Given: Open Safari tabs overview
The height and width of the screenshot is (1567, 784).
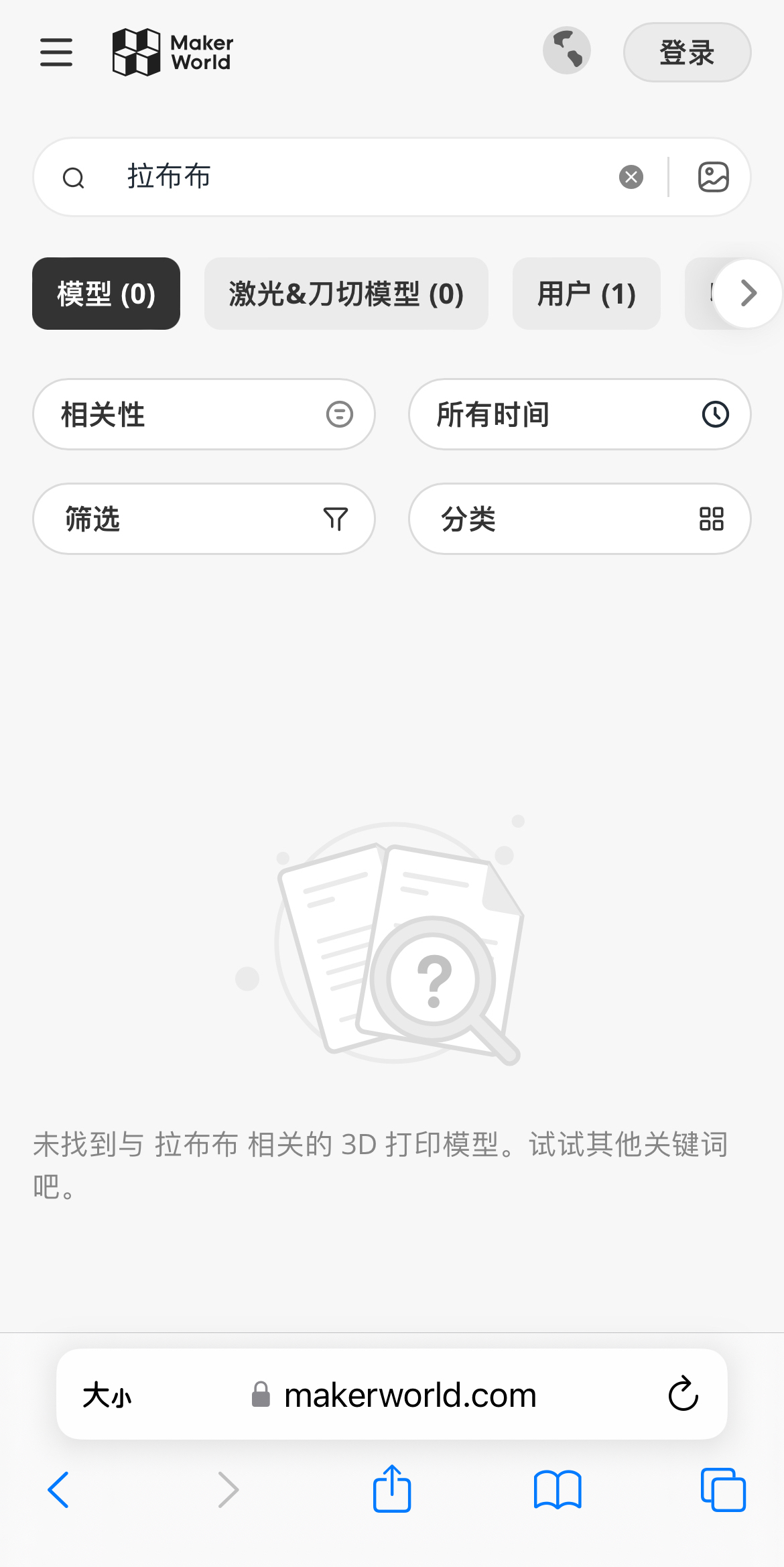Looking at the screenshot, I should pyautogui.click(x=722, y=1489).
